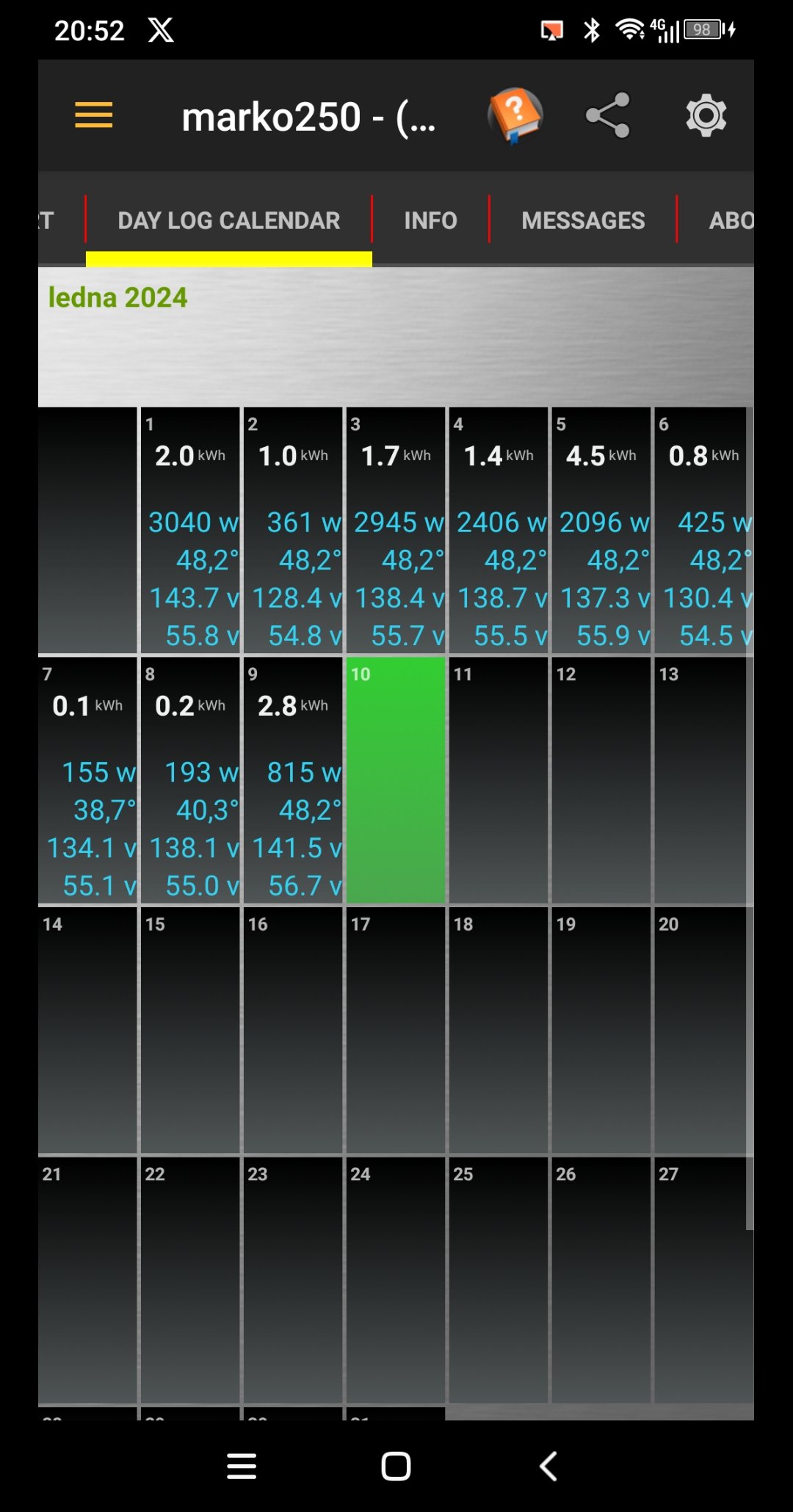Image resolution: width=793 pixels, height=1512 pixels.
Task: Open the day 4 entry with 1.4 kWh
Action: tap(499, 530)
